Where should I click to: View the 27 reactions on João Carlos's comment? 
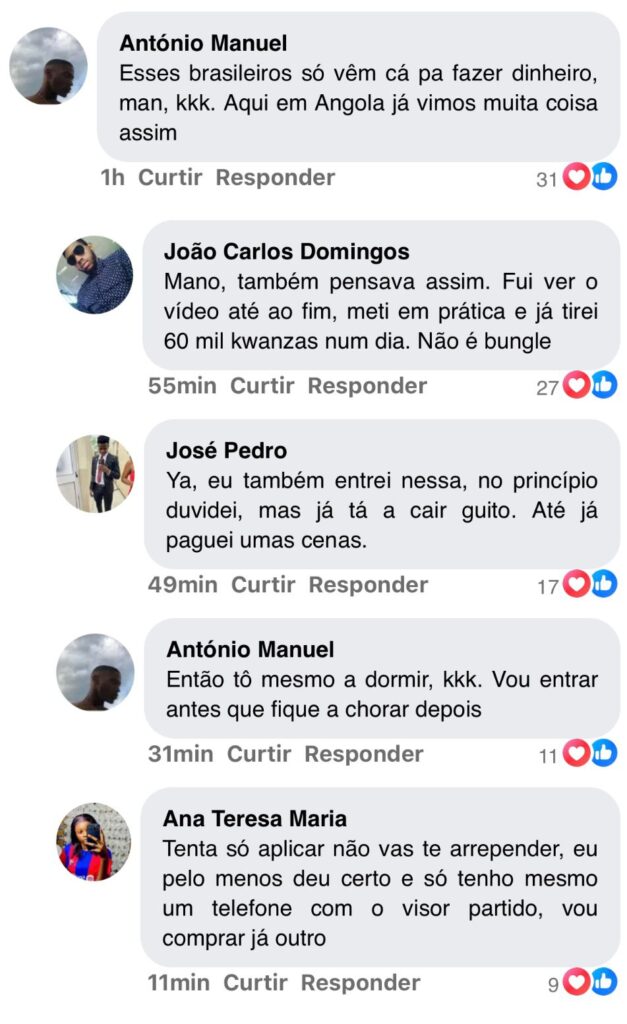click(577, 387)
